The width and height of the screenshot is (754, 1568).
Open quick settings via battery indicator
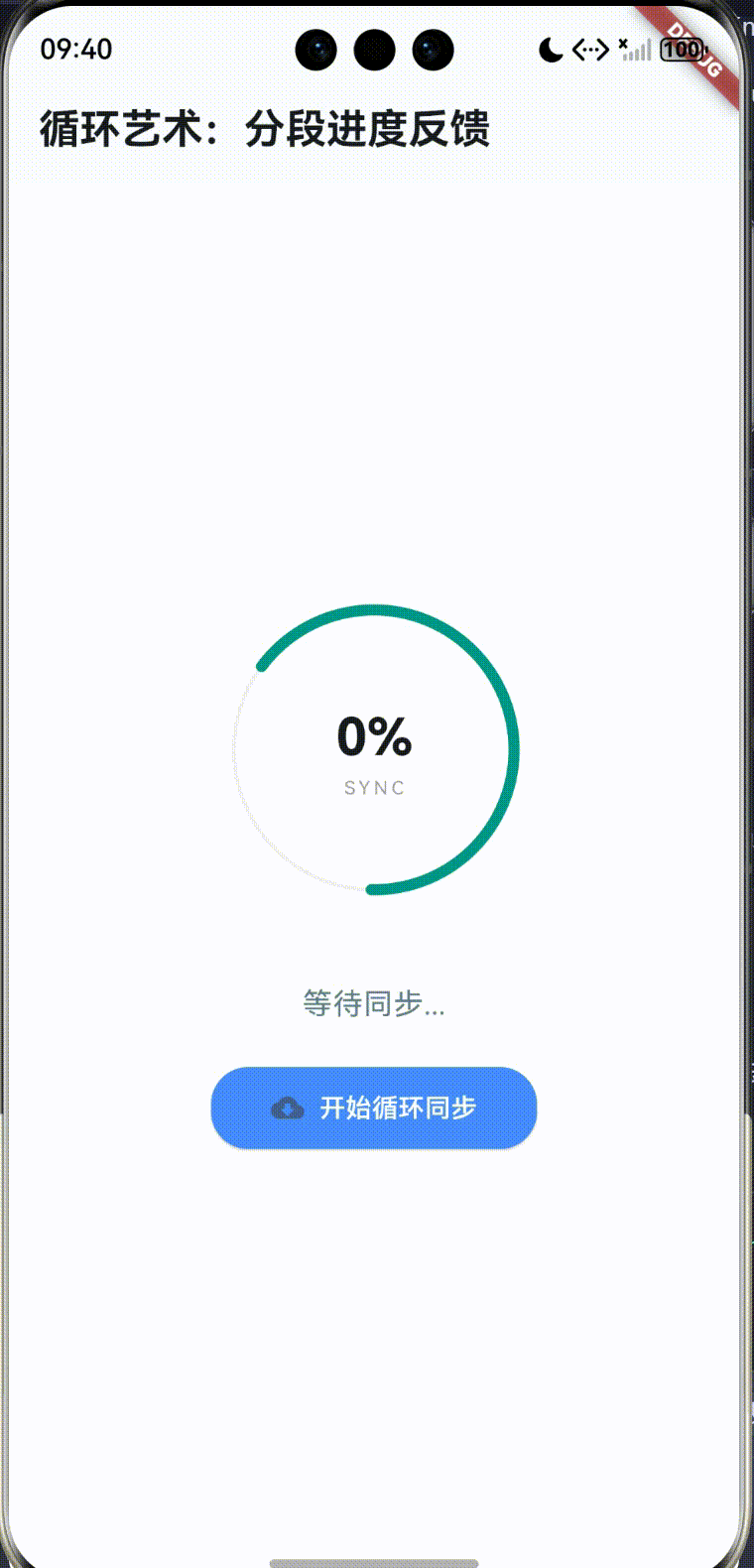tap(683, 49)
